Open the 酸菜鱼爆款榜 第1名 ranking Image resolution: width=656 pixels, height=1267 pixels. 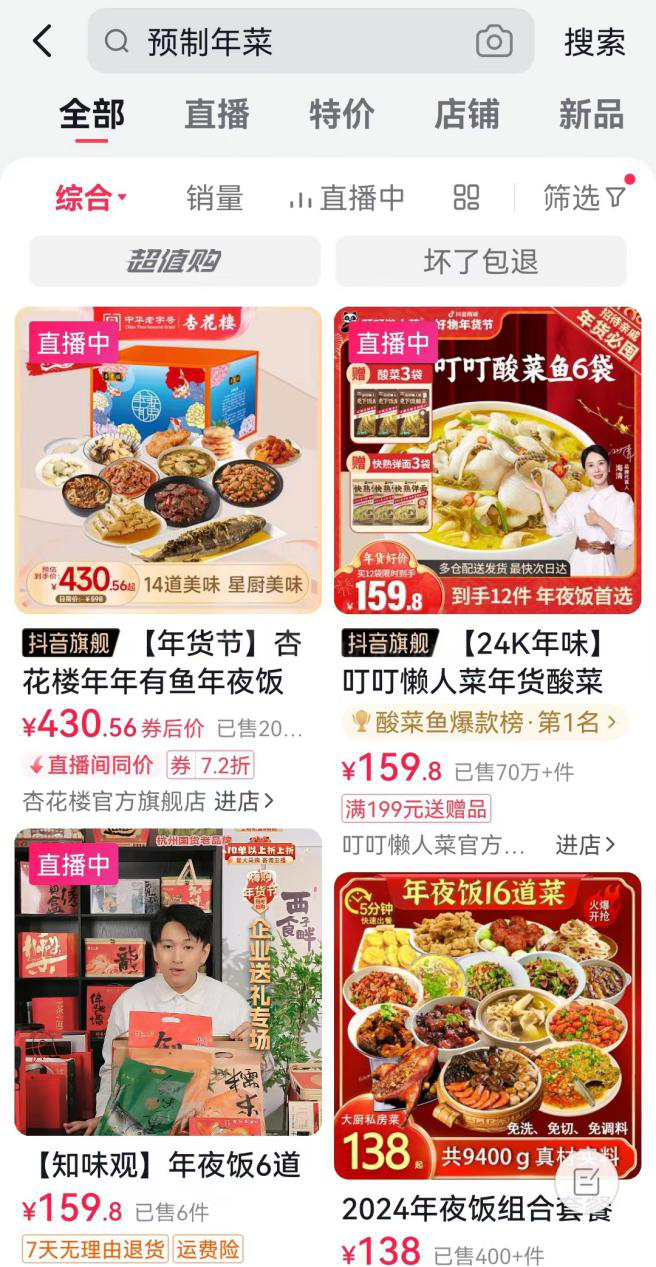(485, 721)
